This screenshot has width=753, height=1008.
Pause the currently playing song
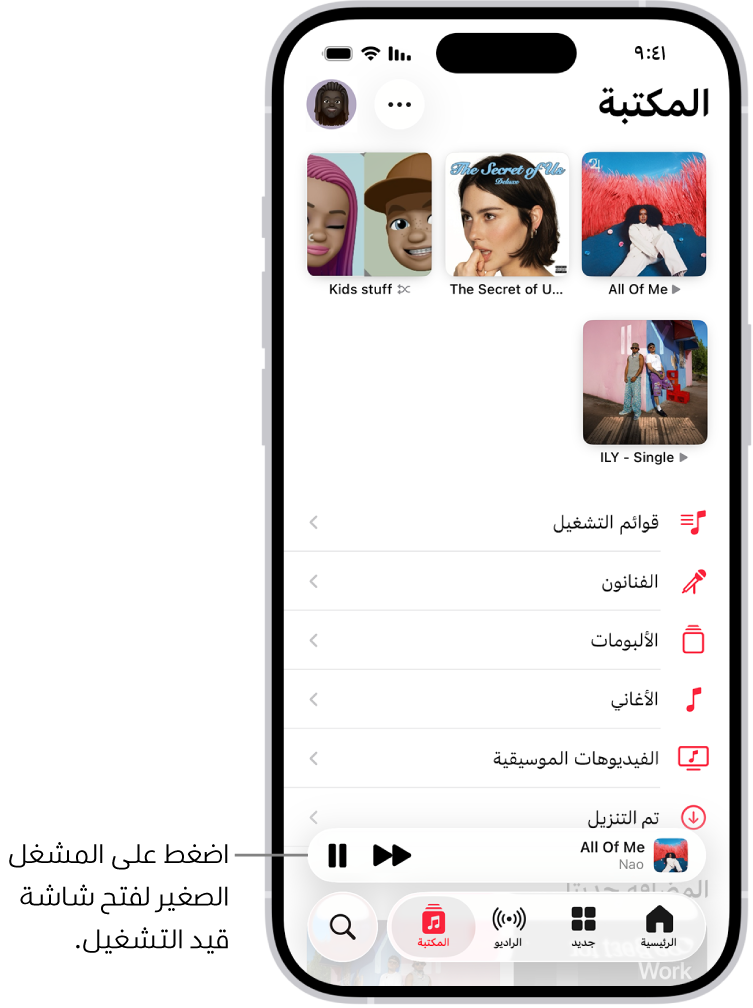[x=338, y=855]
